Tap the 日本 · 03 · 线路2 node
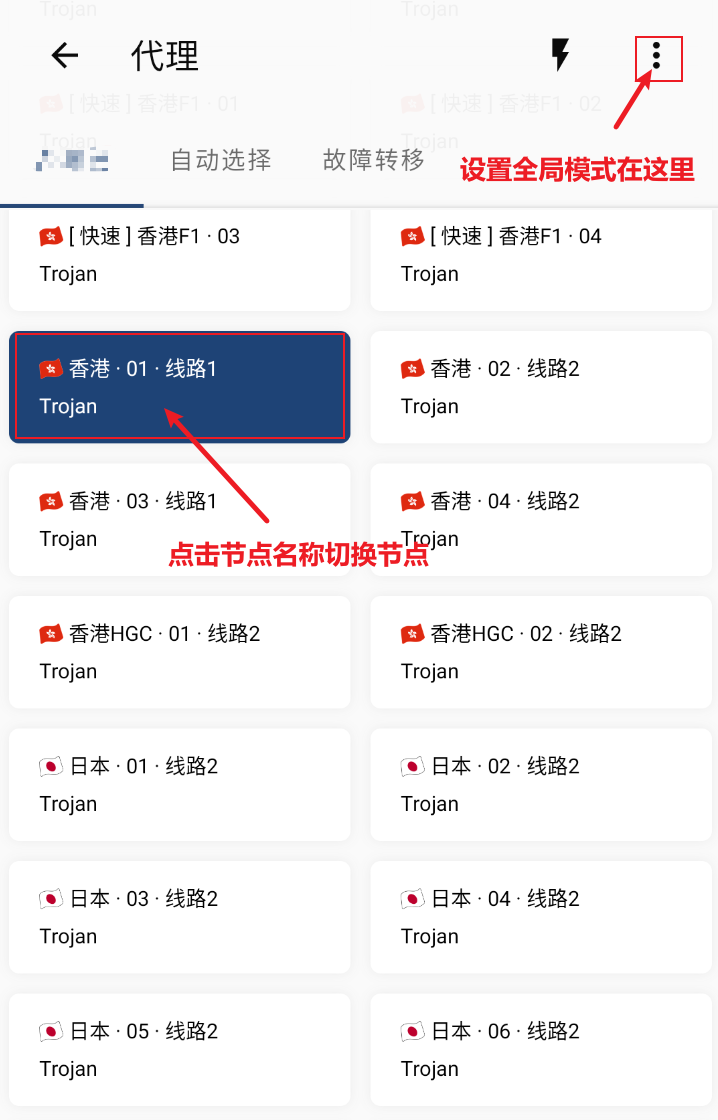This screenshot has height=1120, width=718. pyautogui.click(x=180, y=917)
